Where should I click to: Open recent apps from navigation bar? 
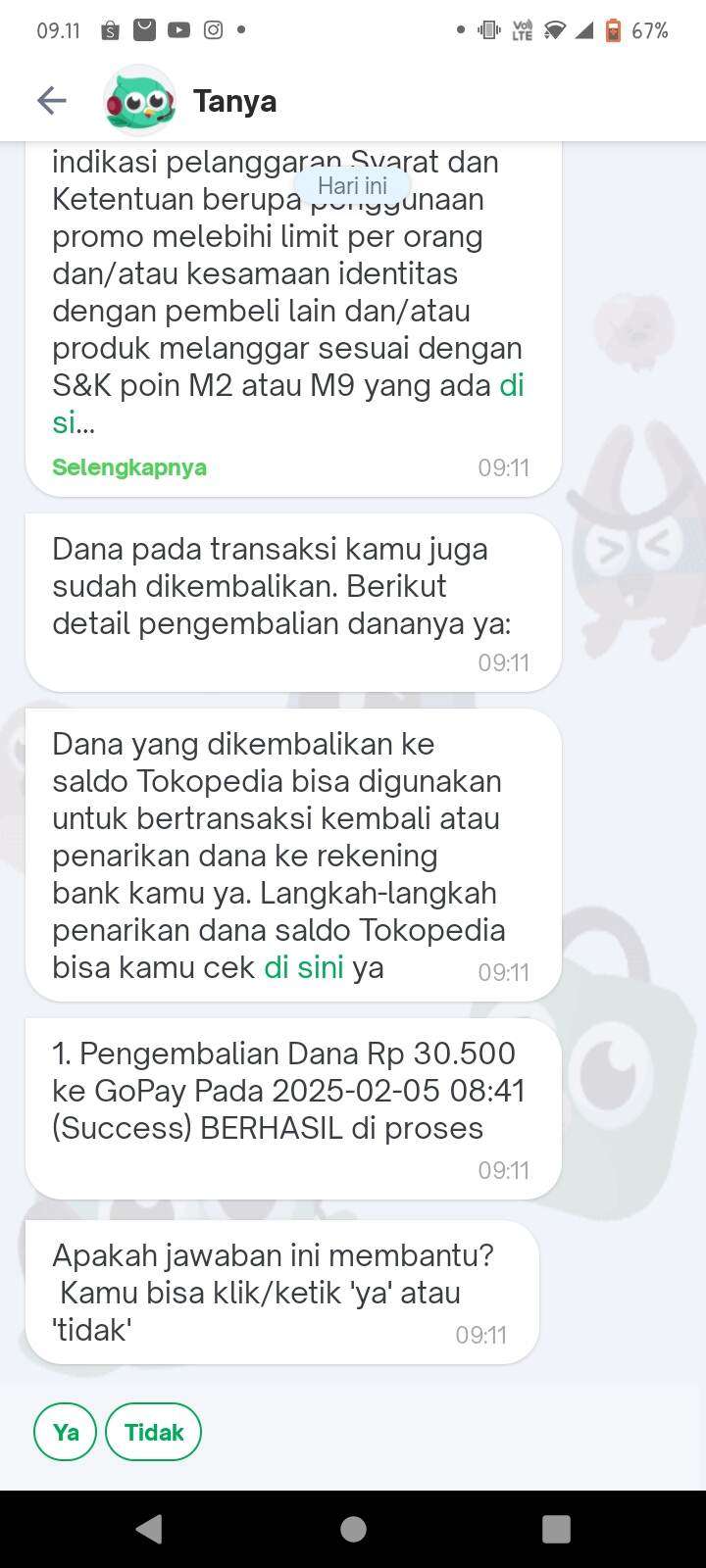pyautogui.click(x=556, y=1529)
